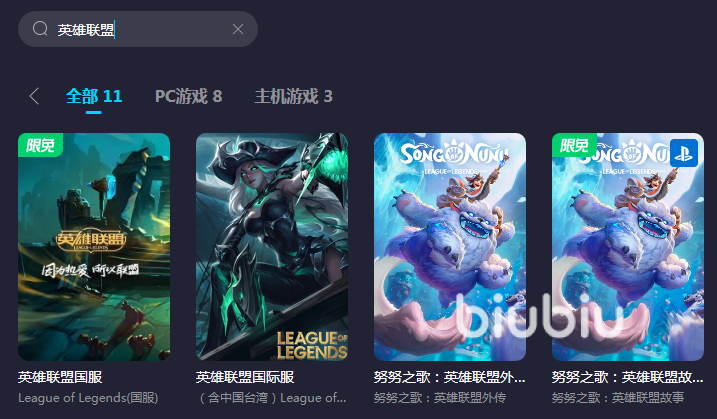Viewport: 717px width, 419px height.
Task: Open the 努努之歌 英雄联盟外传 card
Action: tap(450, 247)
